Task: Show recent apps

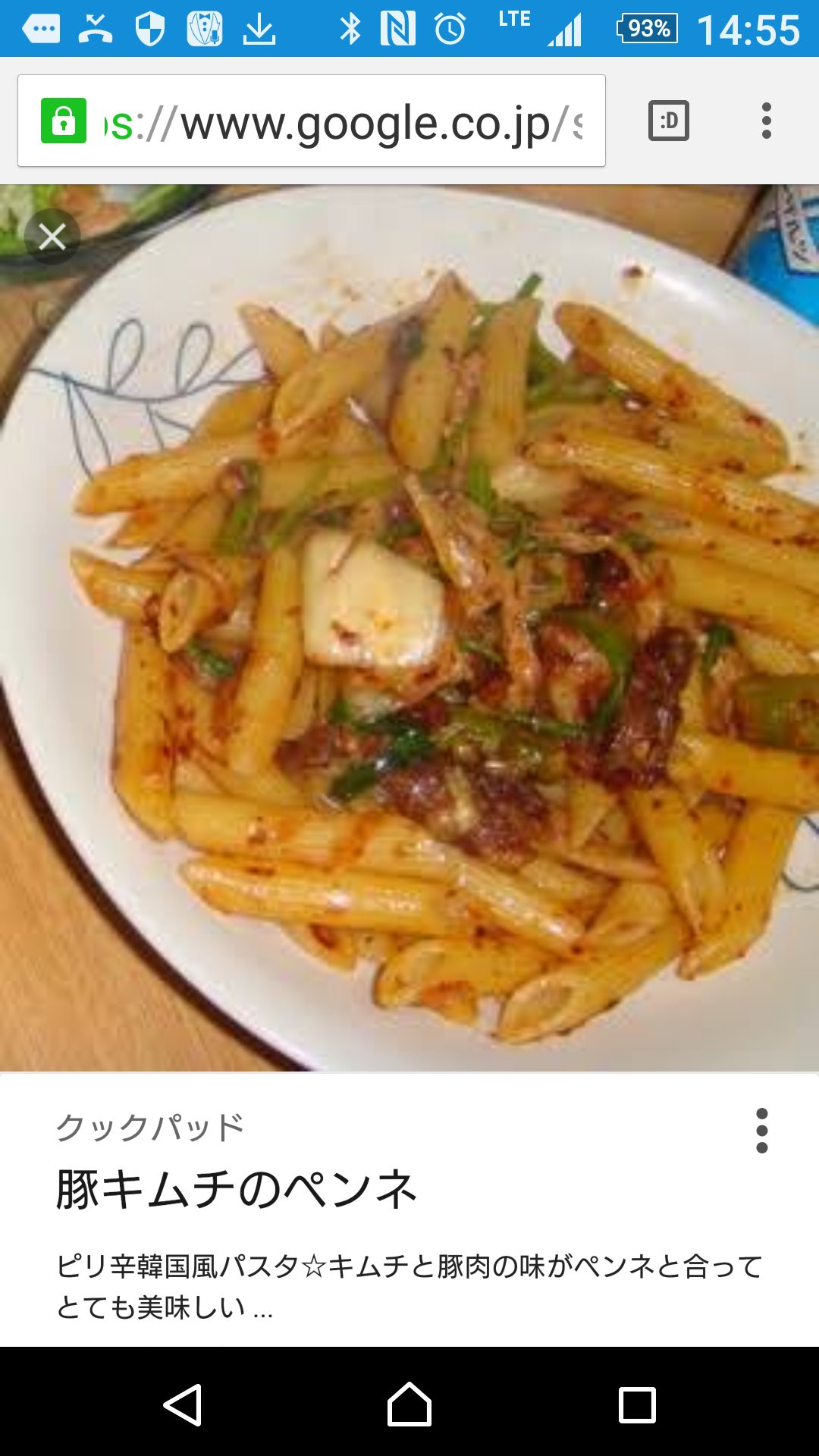Action: tap(637, 1404)
